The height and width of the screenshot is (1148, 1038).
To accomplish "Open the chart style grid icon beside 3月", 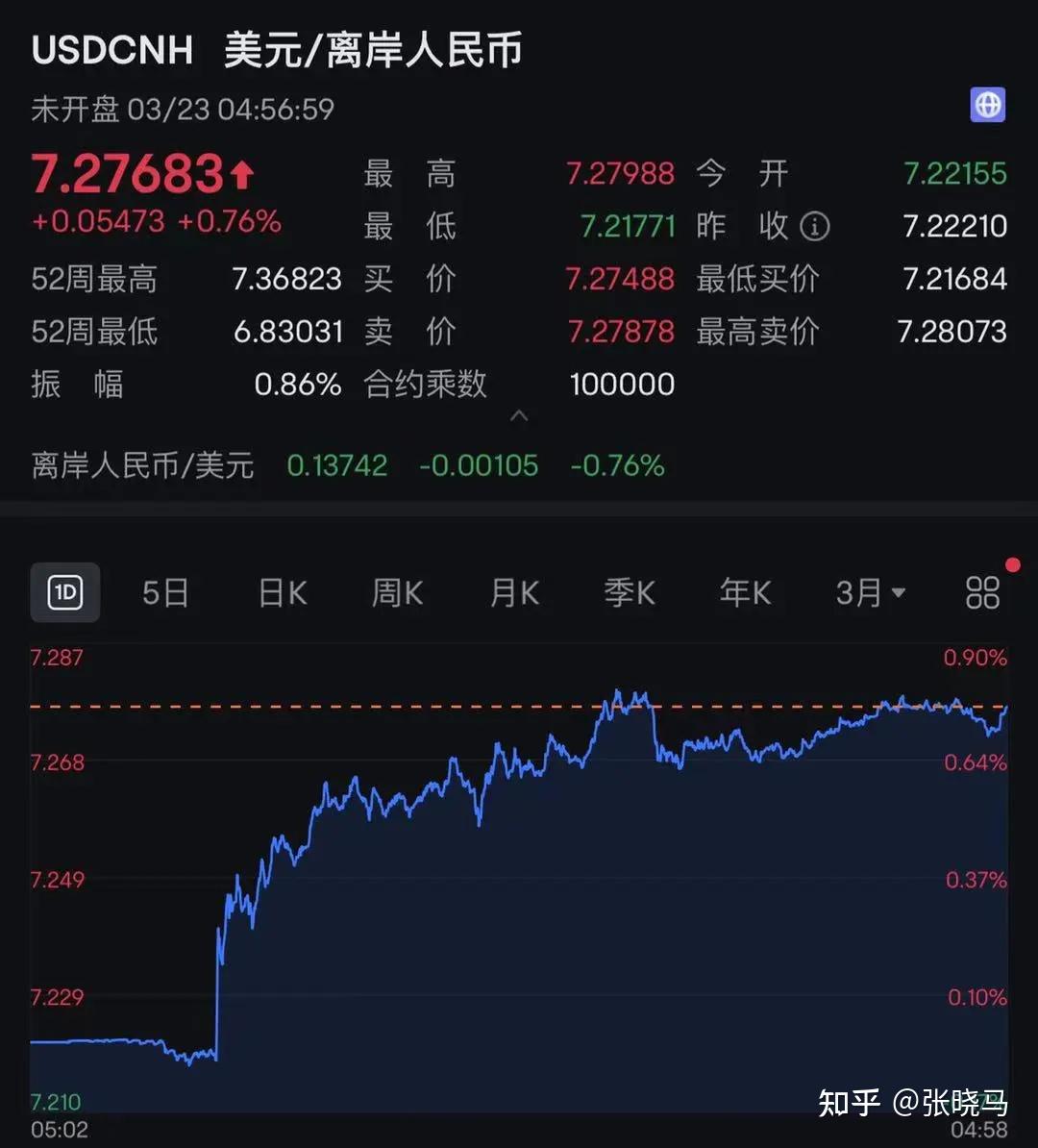I will (981, 593).
